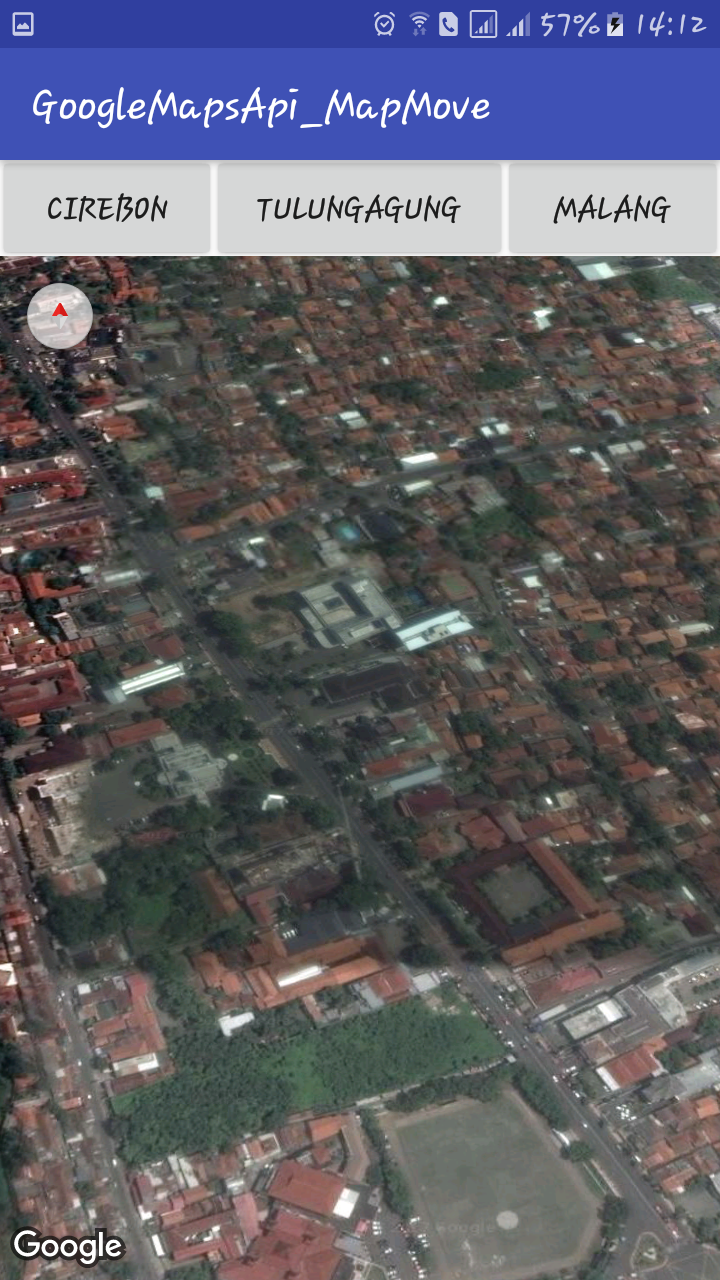Tap the red compass needle to reset orientation

click(x=60, y=312)
